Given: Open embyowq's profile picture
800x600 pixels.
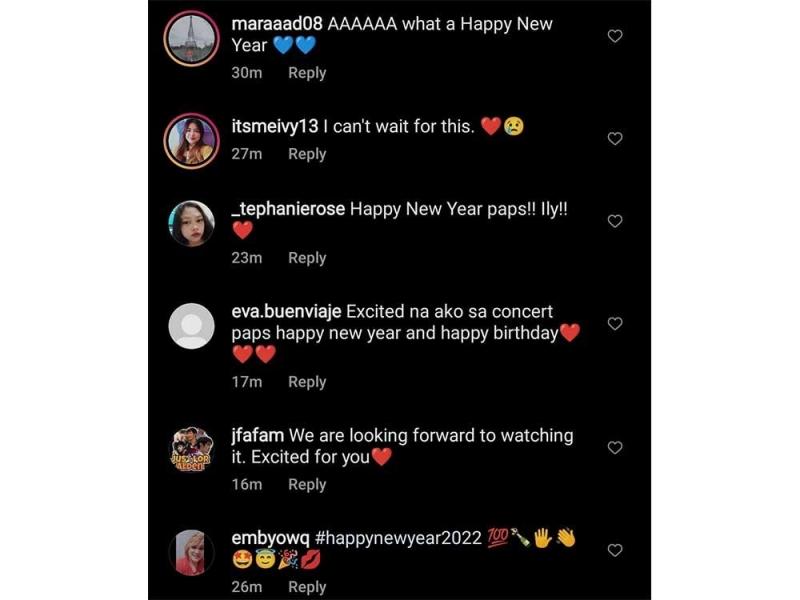Looking at the screenshot, I should pyautogui.click(x=191, y=553).
